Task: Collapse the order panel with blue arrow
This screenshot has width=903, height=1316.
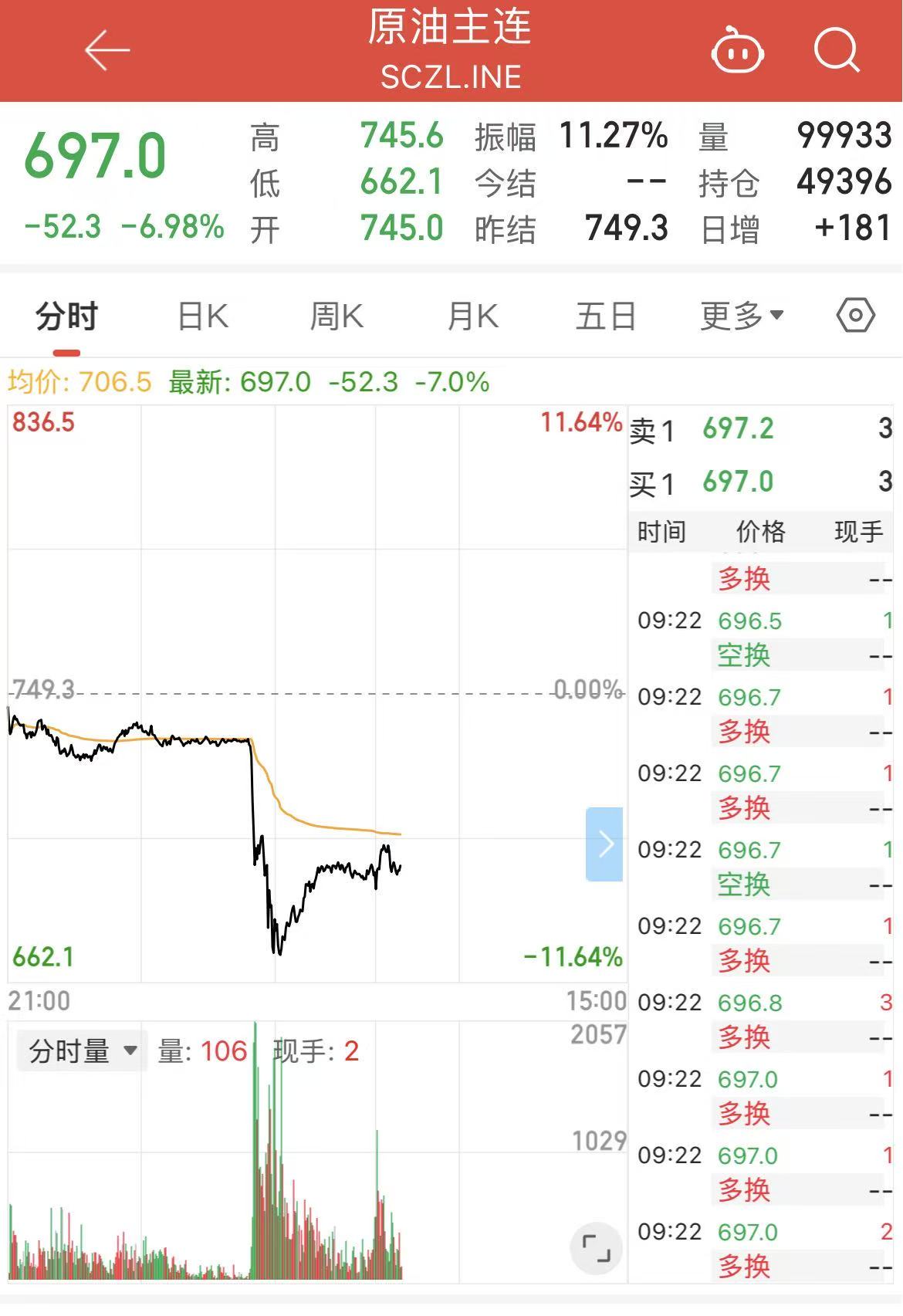Action: [x=605, y=844]
